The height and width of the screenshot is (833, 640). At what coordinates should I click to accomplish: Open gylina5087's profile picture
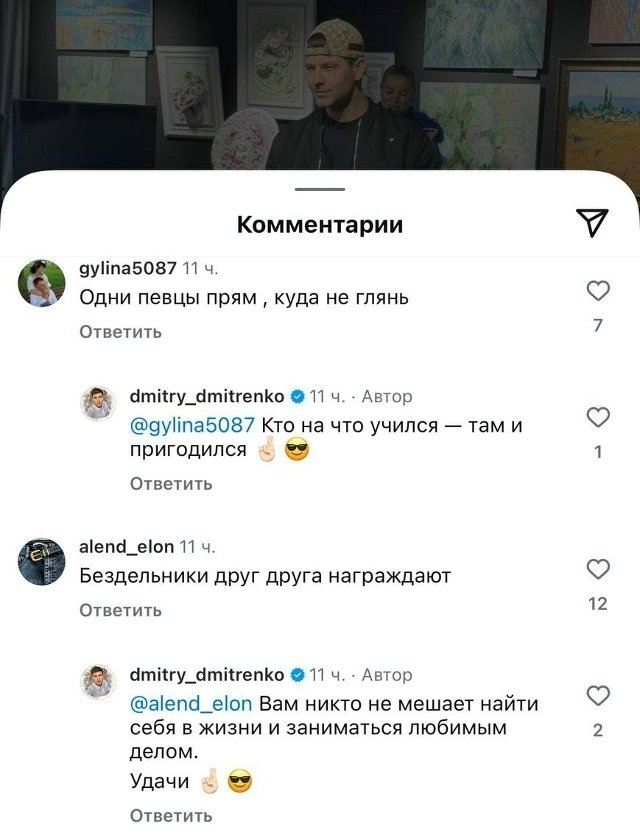[x=42, y=284]
